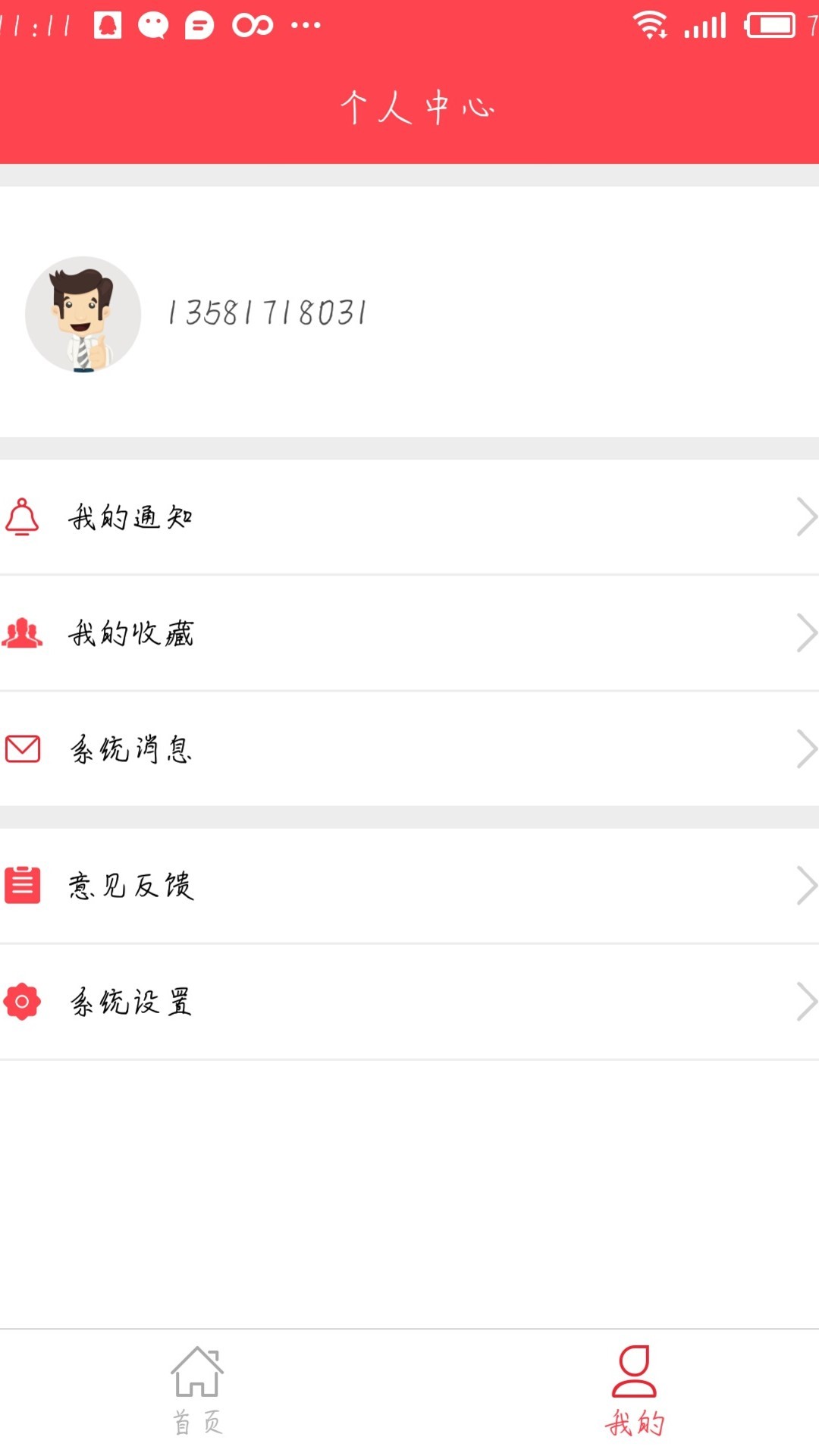Open 意见反馈 feedback row
The height and width of the screenshot is (1456, 819).
pos(409,886)
